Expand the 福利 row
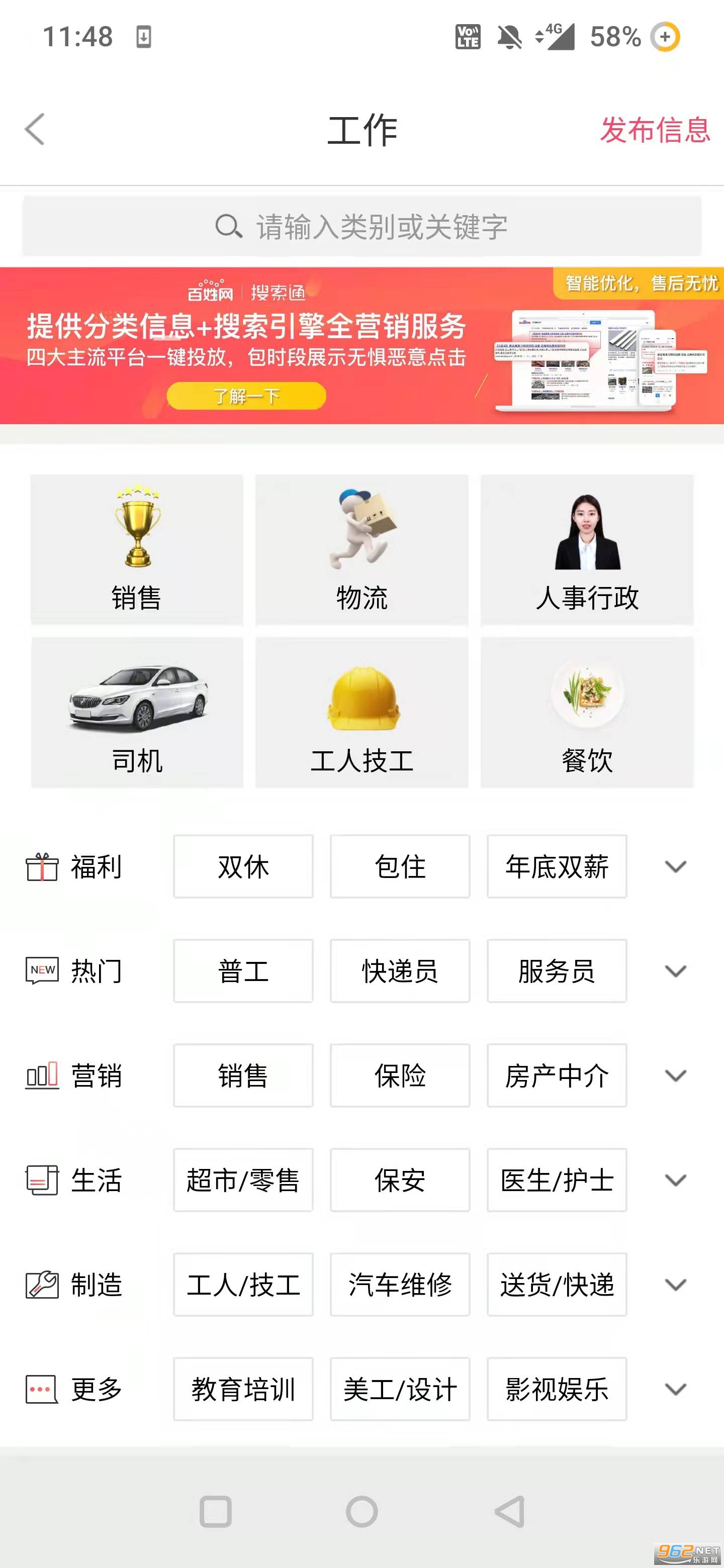 675,866
